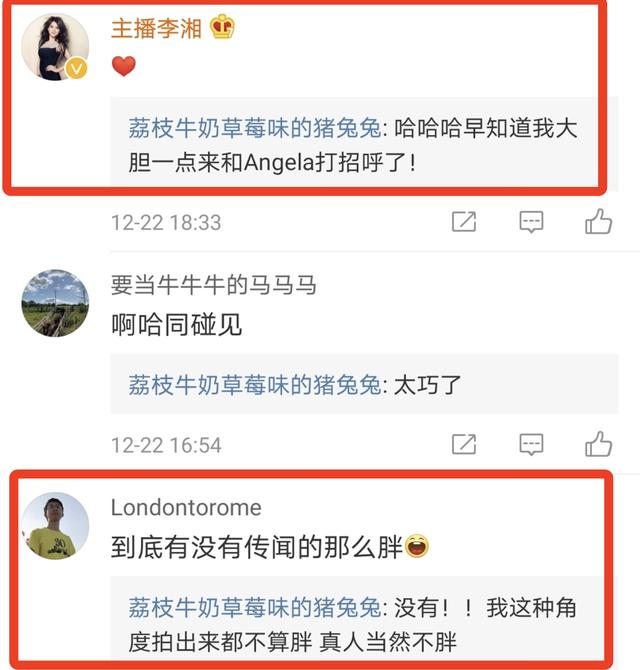Like the comment dated 12-22 18:33
The width and height of the screenshot is (640, 670).
(598, 221)
